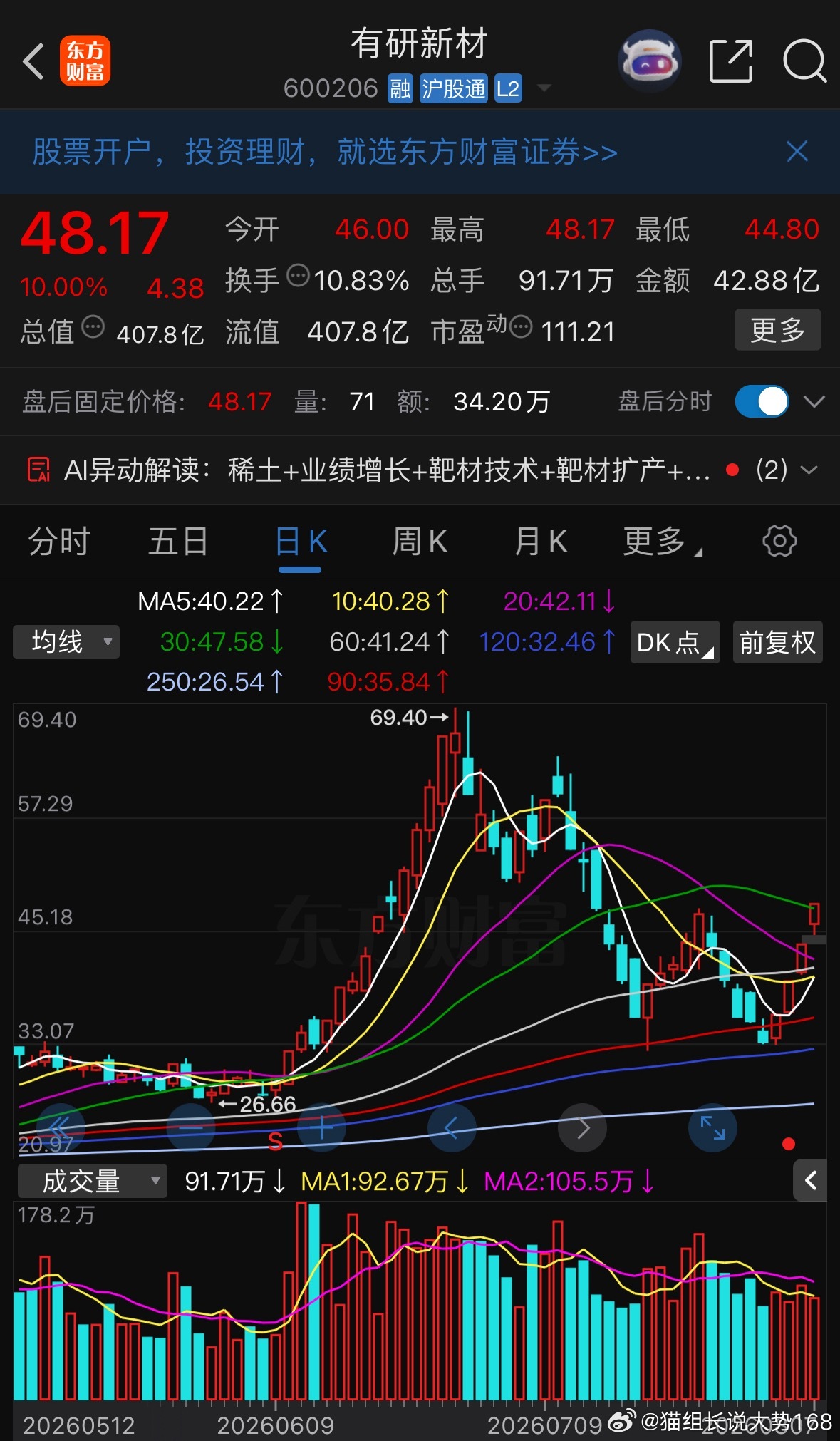Expand chart to fullscreen
Image resolution: width=840 pixels, height=1441 pixels.
[712, 1128]
